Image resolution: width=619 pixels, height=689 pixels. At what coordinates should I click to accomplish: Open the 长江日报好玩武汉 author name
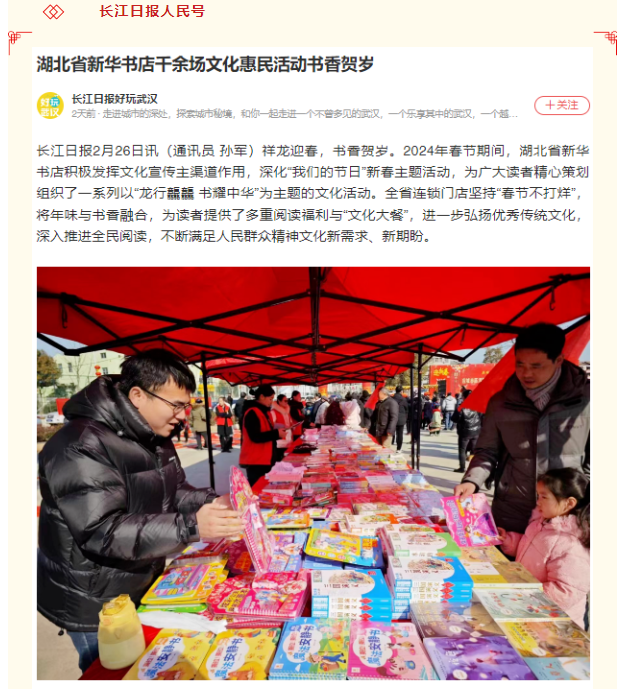point(114,98)
